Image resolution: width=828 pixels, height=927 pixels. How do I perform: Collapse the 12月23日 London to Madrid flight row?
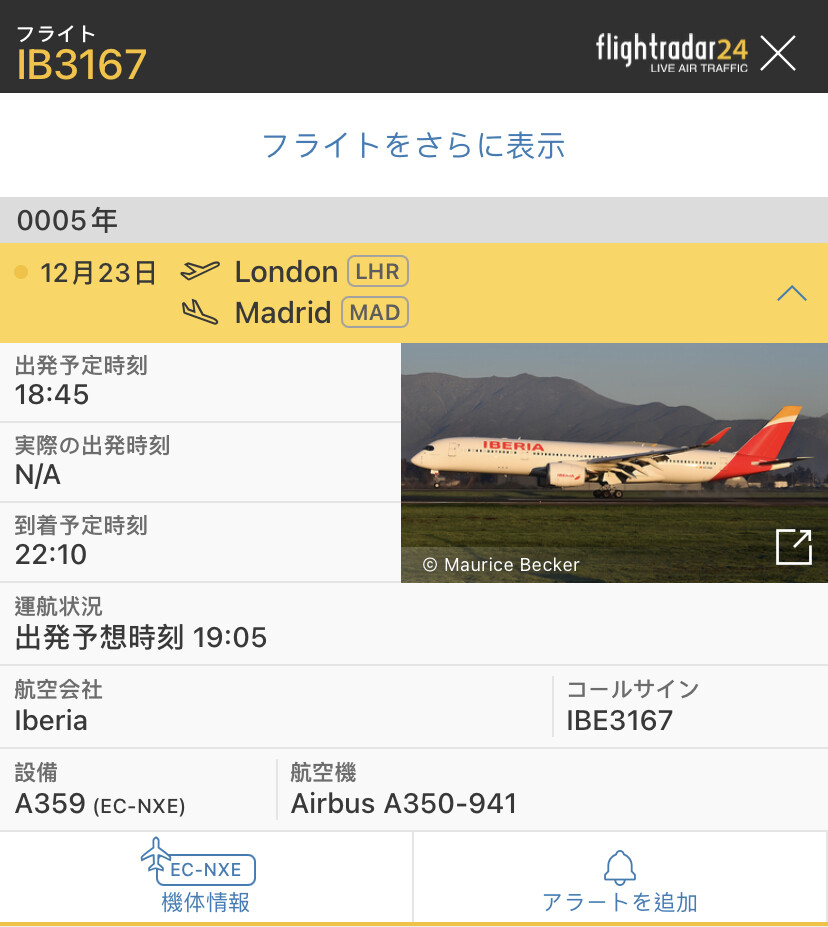click(791, 293)
